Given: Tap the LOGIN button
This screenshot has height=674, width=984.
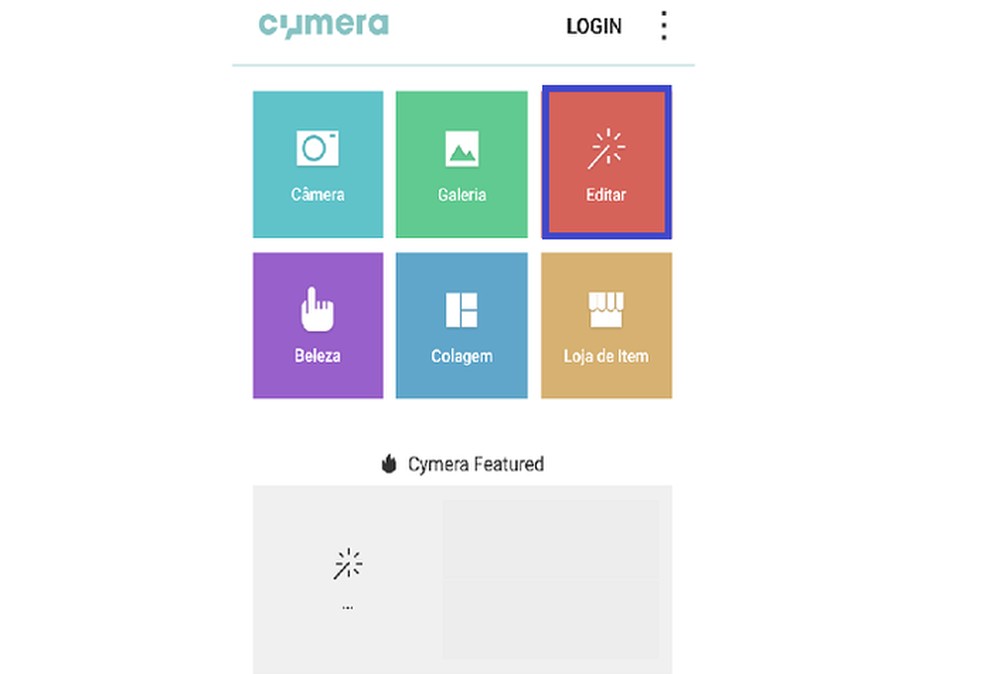Looking at the screenshot, I should pos(593,27).
